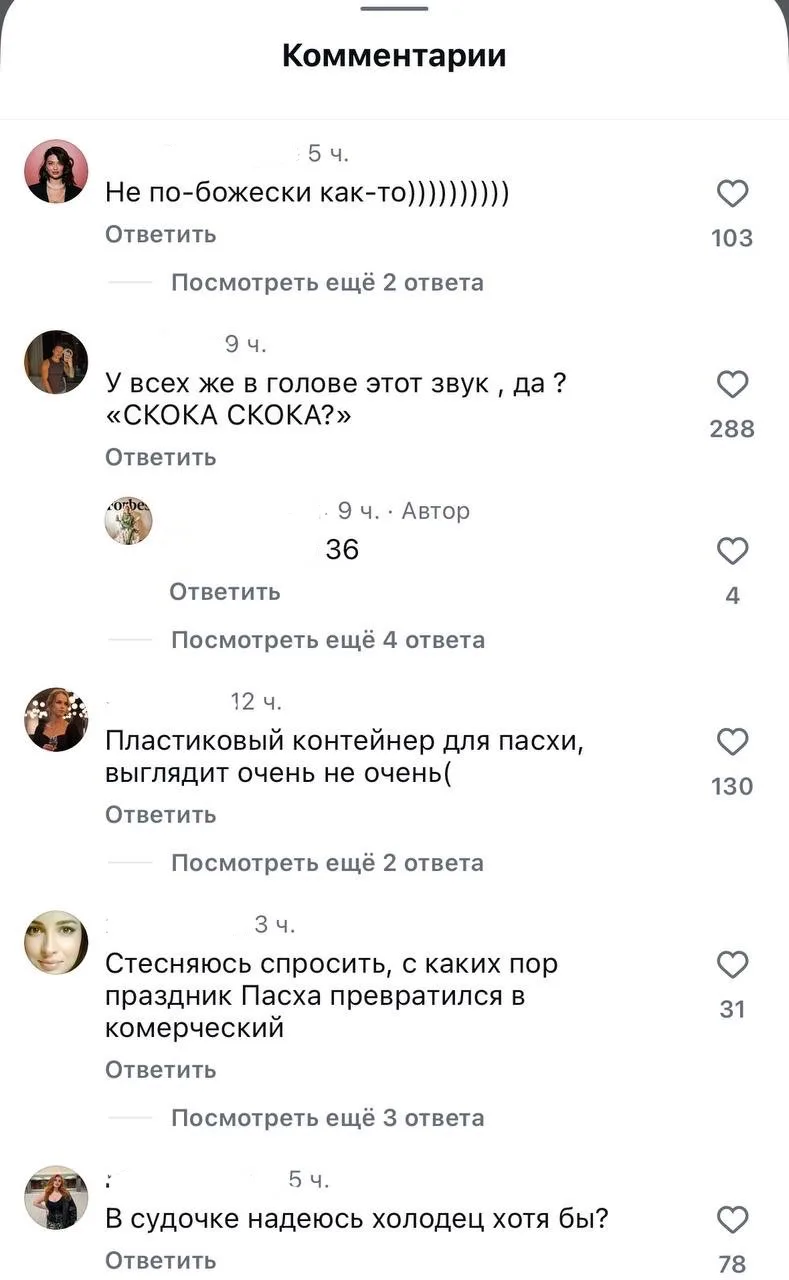This screenshot has width=789, height=1280.
Task: Like the «В судочке надеюсь холодец» comment
Action: pos(733,1220)
